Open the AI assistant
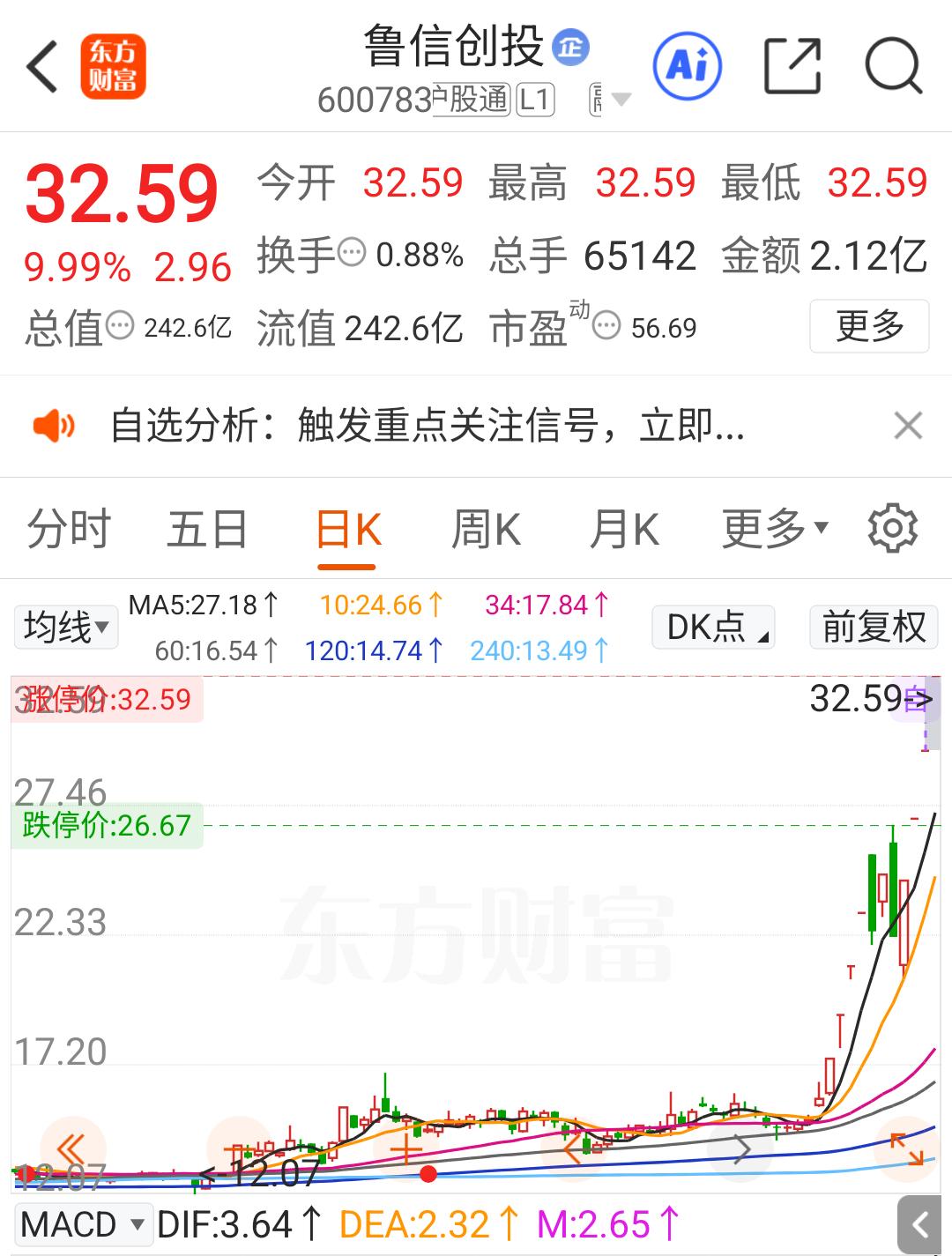 pyautogui.click(x=688, y=65)
